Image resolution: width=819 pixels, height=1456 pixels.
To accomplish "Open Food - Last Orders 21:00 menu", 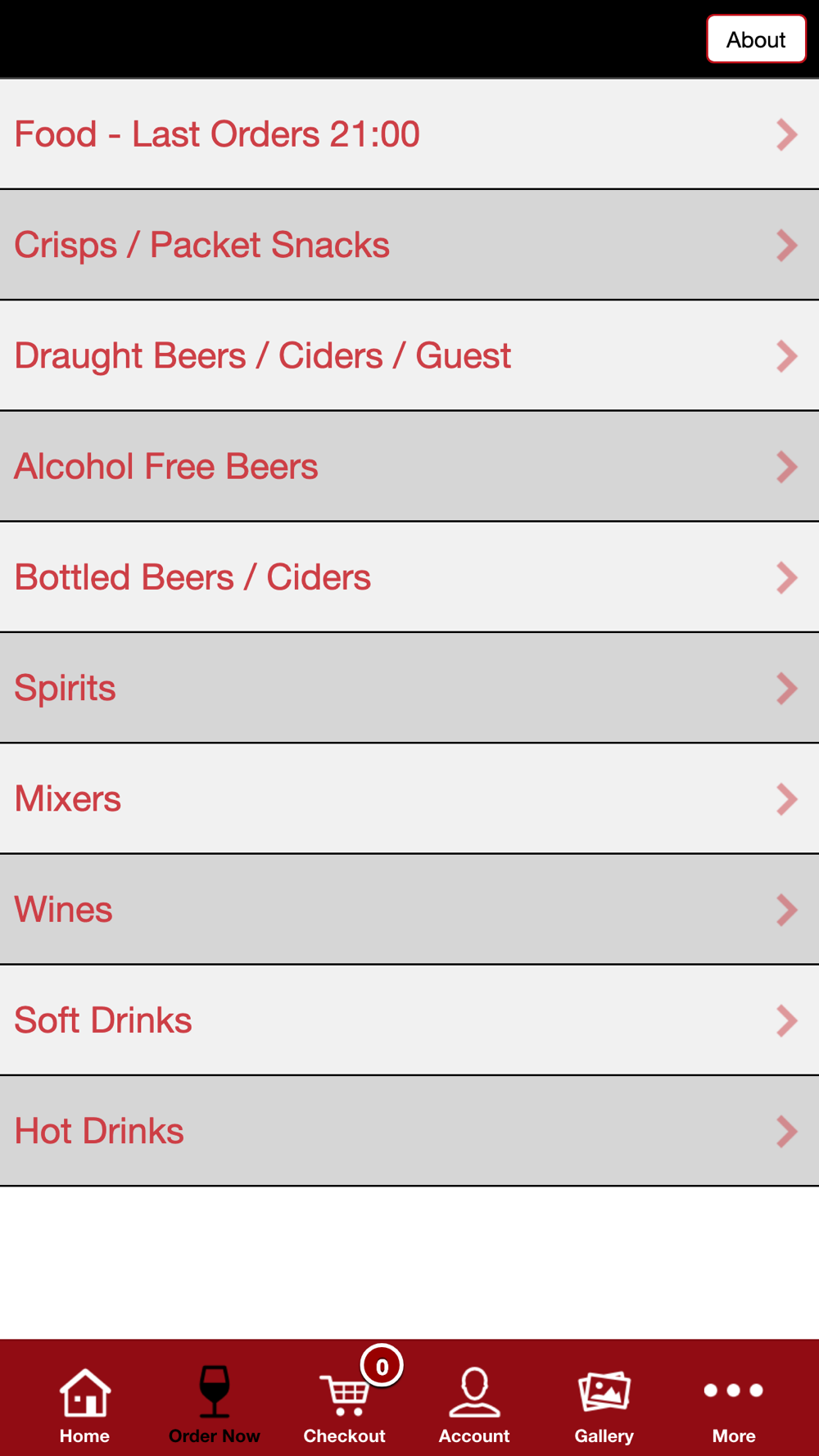I will click(409, 134).
